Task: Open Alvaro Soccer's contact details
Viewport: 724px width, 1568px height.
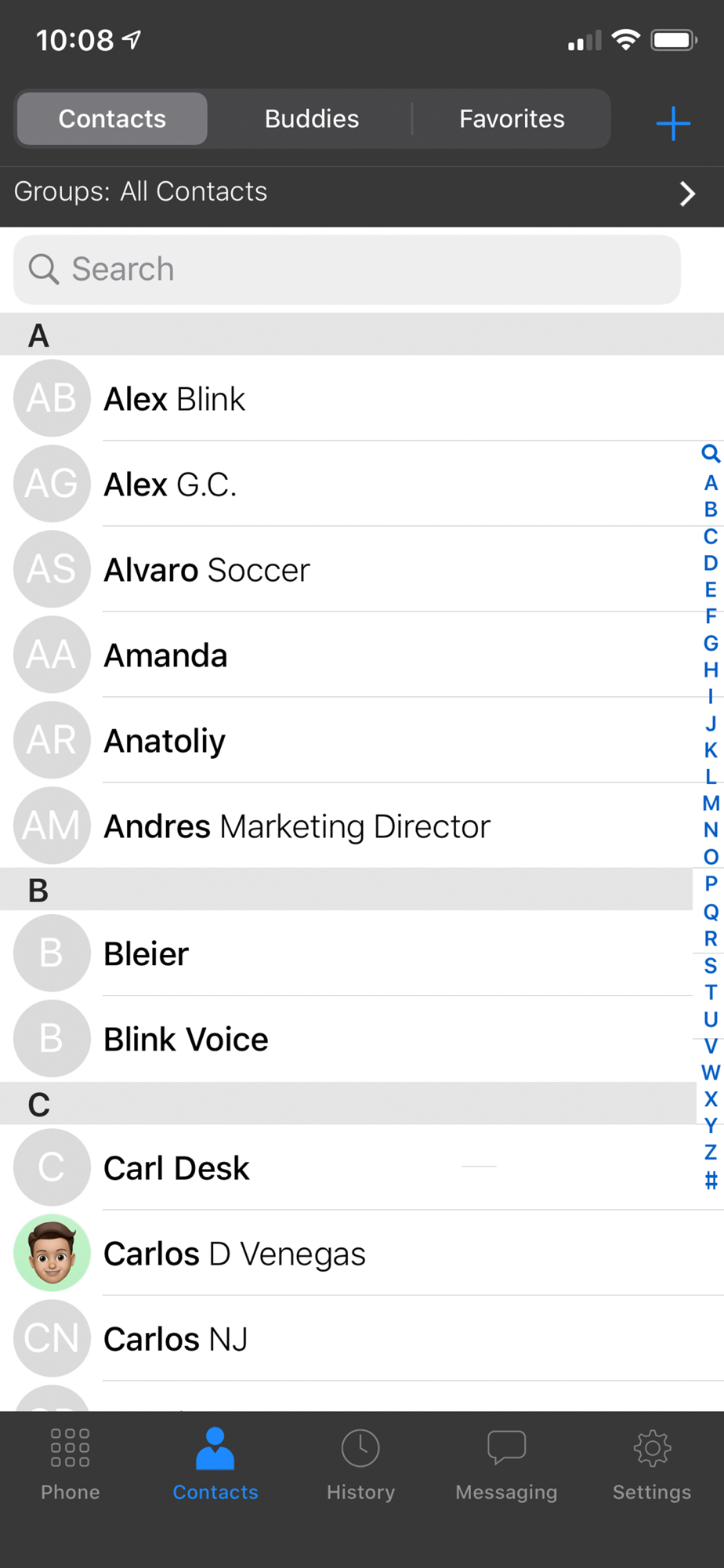Action: click(x=362, y=569)
